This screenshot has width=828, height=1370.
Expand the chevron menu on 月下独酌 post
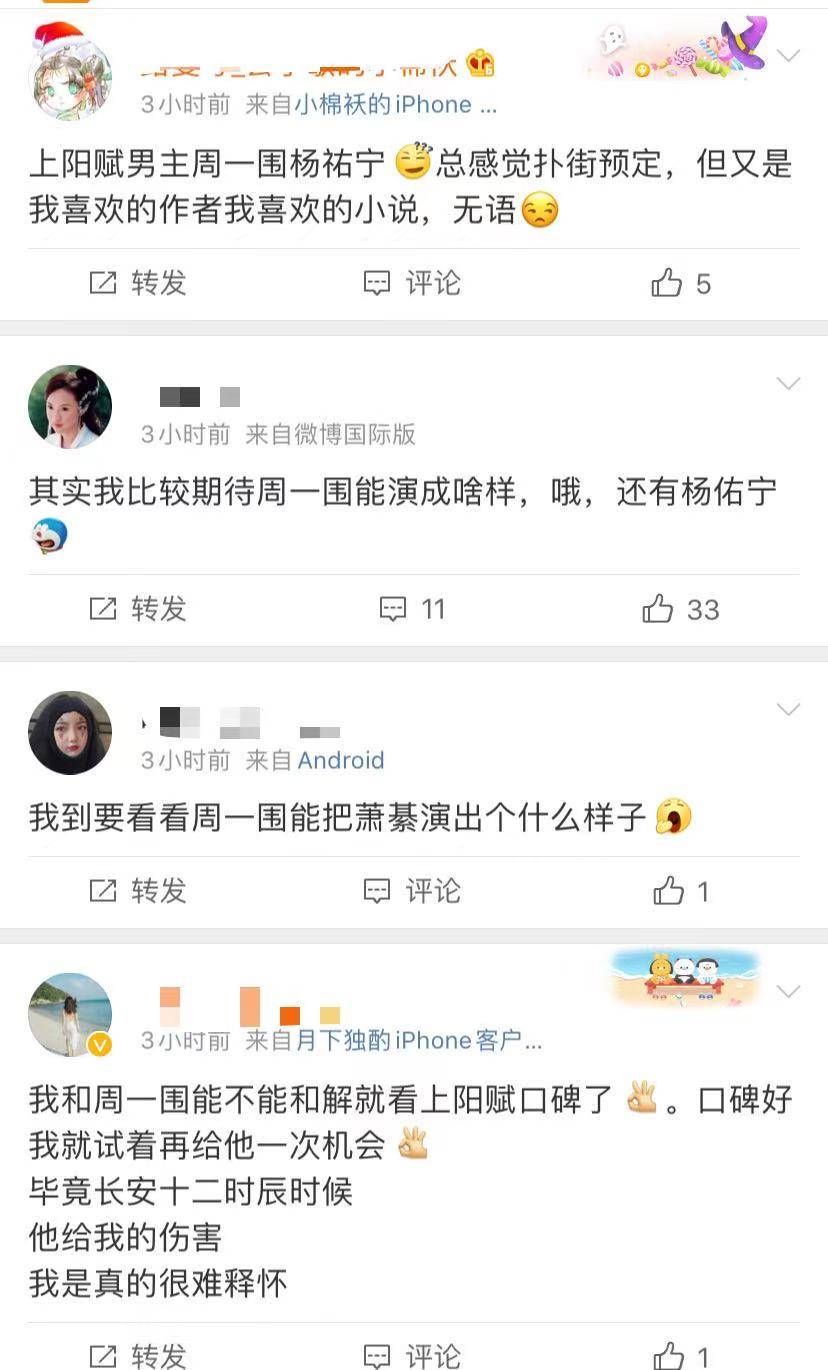(x=788, y=992)
